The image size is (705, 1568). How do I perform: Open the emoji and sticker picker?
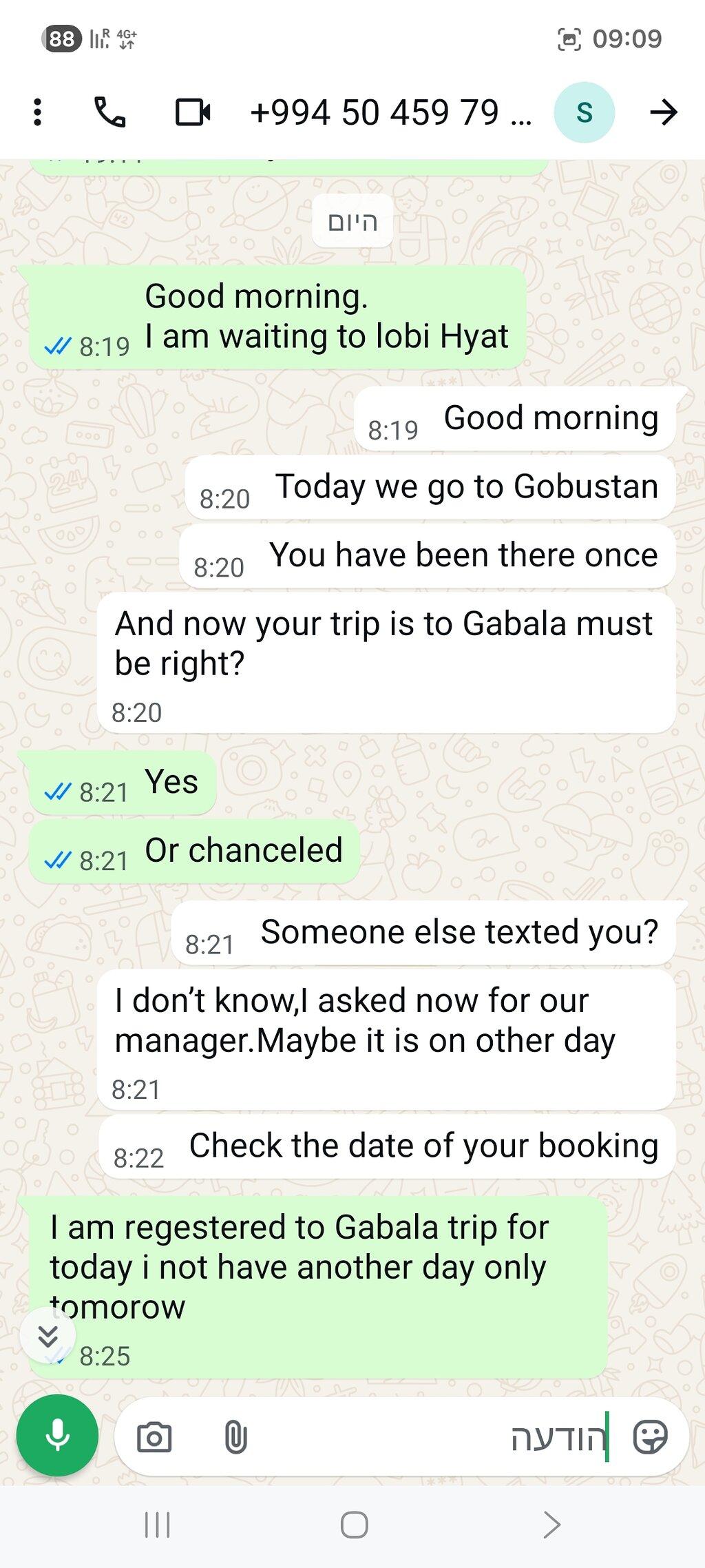pyautogui.click(x=650, y=1438)
